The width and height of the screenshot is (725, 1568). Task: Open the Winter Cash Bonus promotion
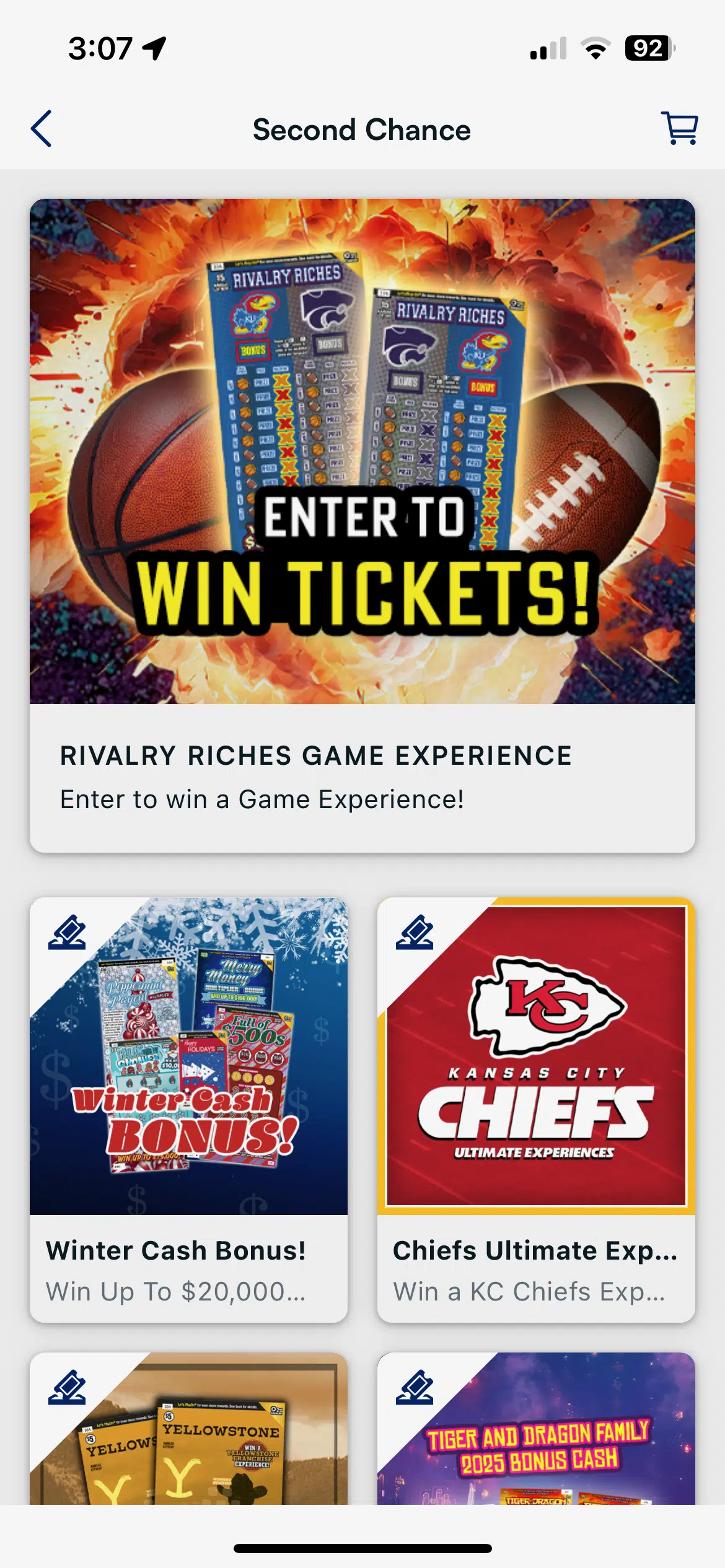(188, 1110)
